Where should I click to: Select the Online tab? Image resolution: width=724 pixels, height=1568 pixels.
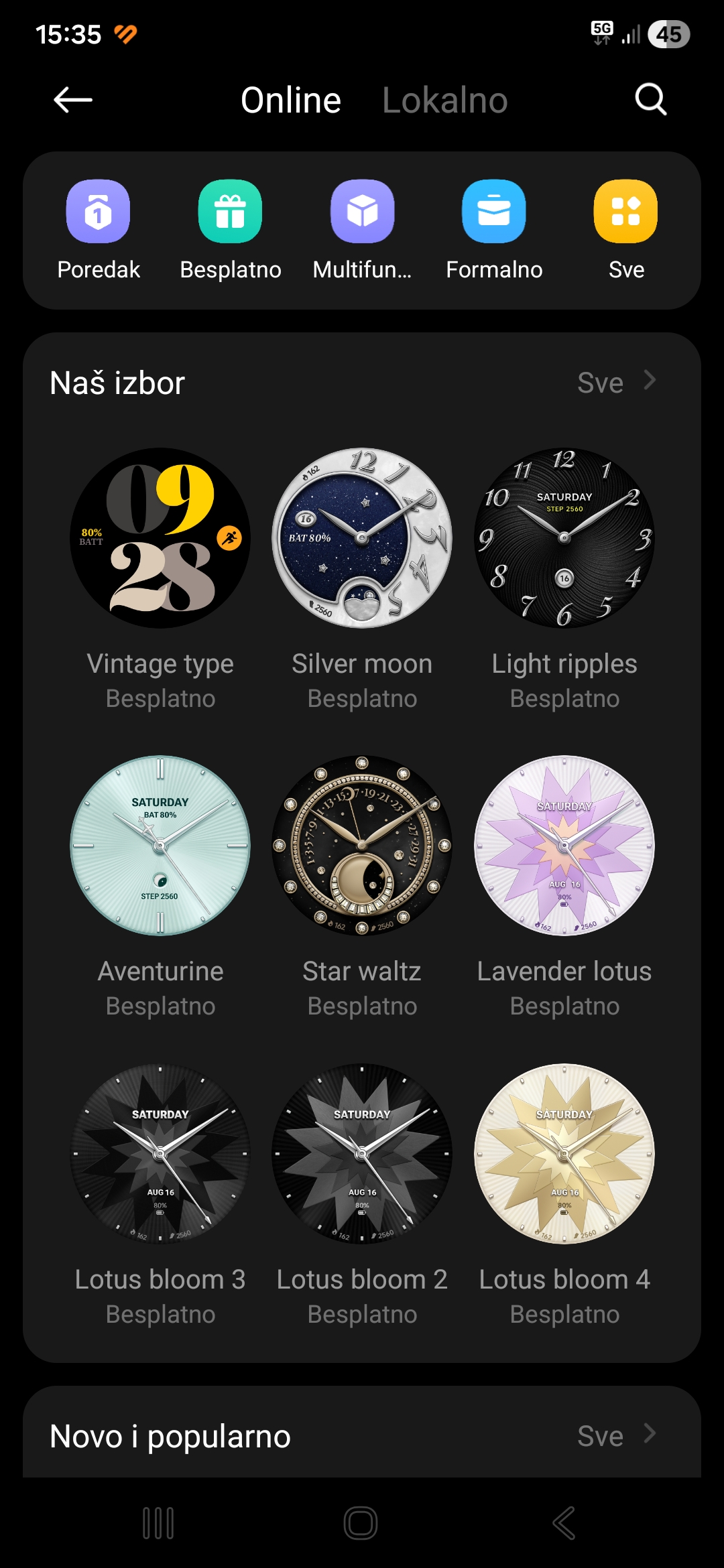291,101
